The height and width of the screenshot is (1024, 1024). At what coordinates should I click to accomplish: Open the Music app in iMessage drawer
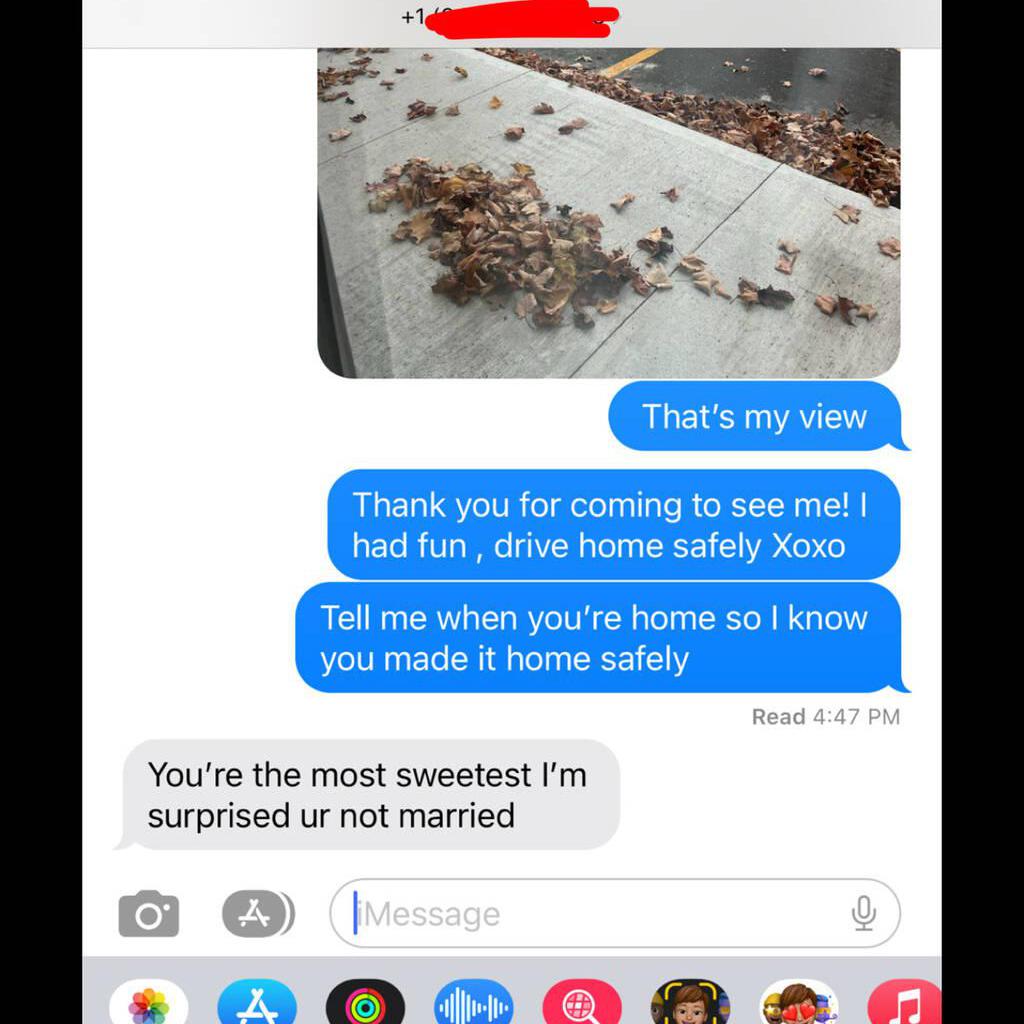pos(904,1003)
